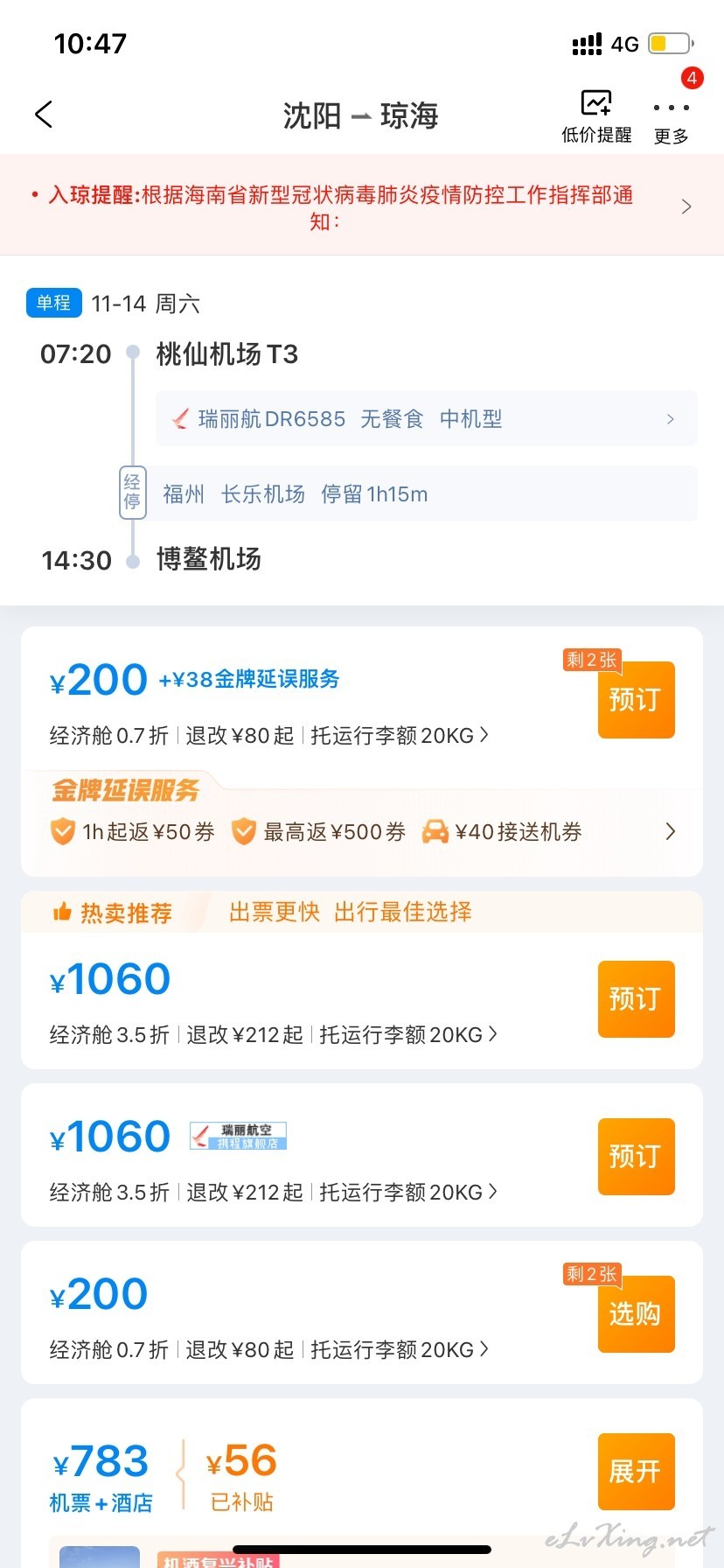View 退改 and baggage details of the 选购 fare
Viewport: 724px width, 1568px height.
click(x=268, y=1350)
